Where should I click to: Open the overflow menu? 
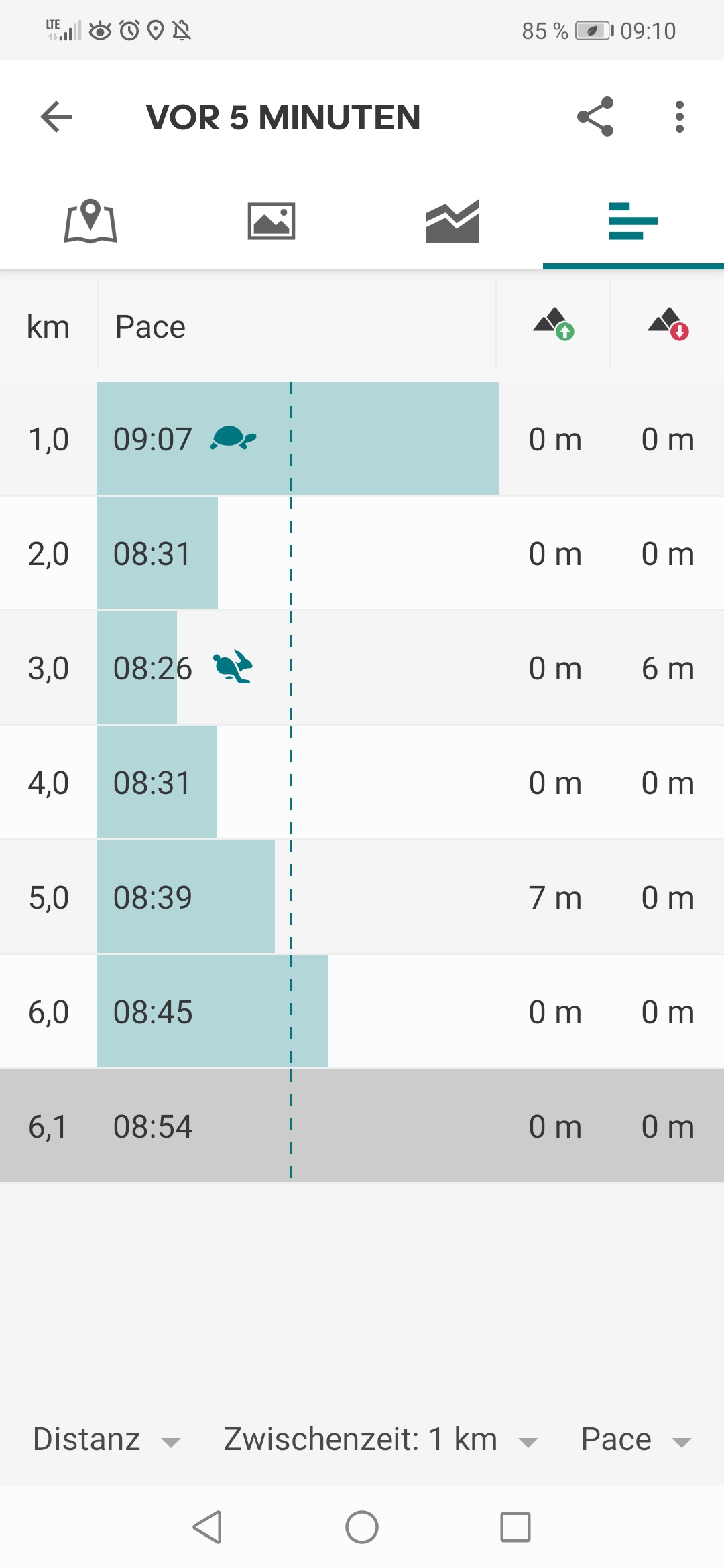[x=680, y=117]
